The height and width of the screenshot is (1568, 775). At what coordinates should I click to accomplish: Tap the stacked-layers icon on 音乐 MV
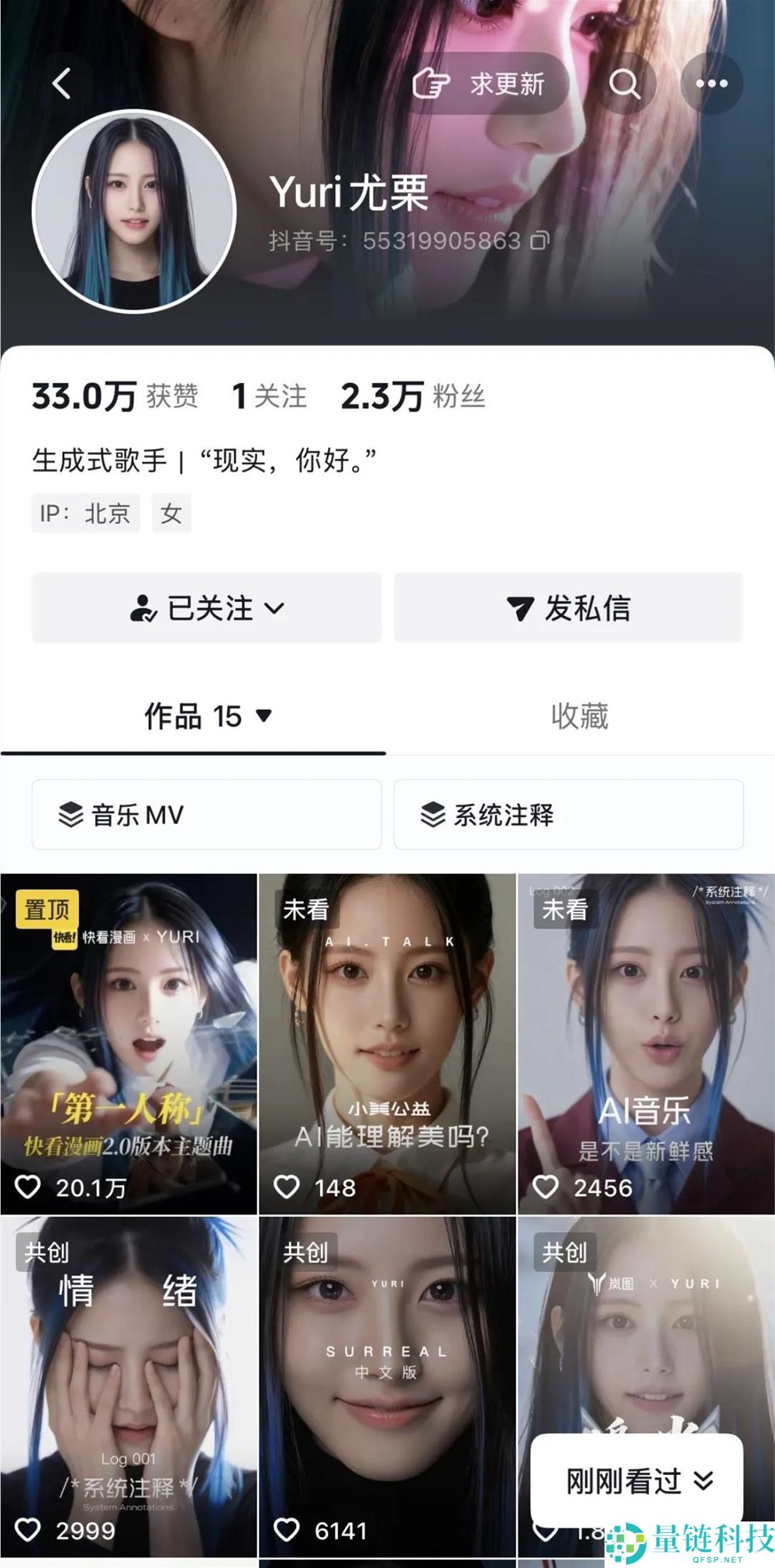(68, 815)
